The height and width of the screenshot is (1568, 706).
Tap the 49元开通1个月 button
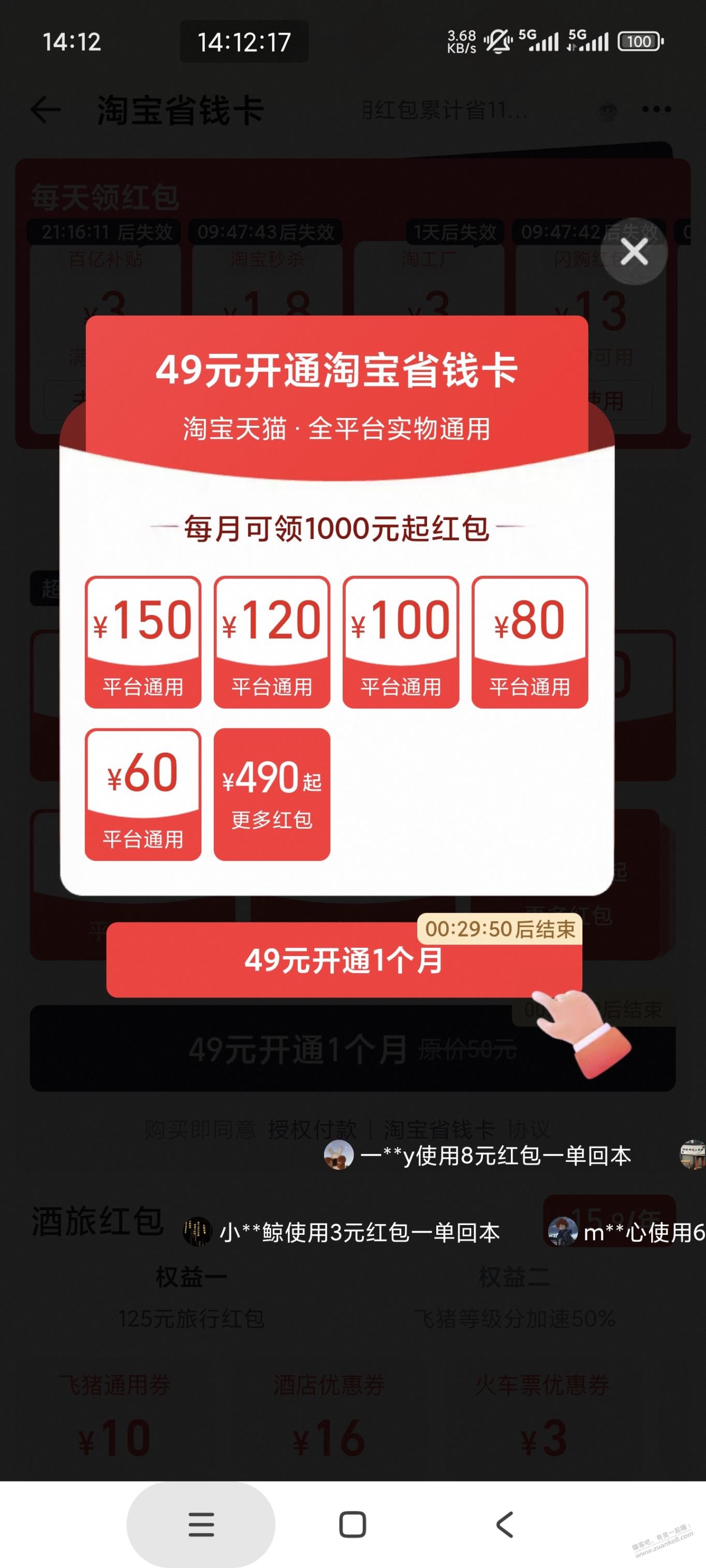pyautogui.click(x=344, y=961)
